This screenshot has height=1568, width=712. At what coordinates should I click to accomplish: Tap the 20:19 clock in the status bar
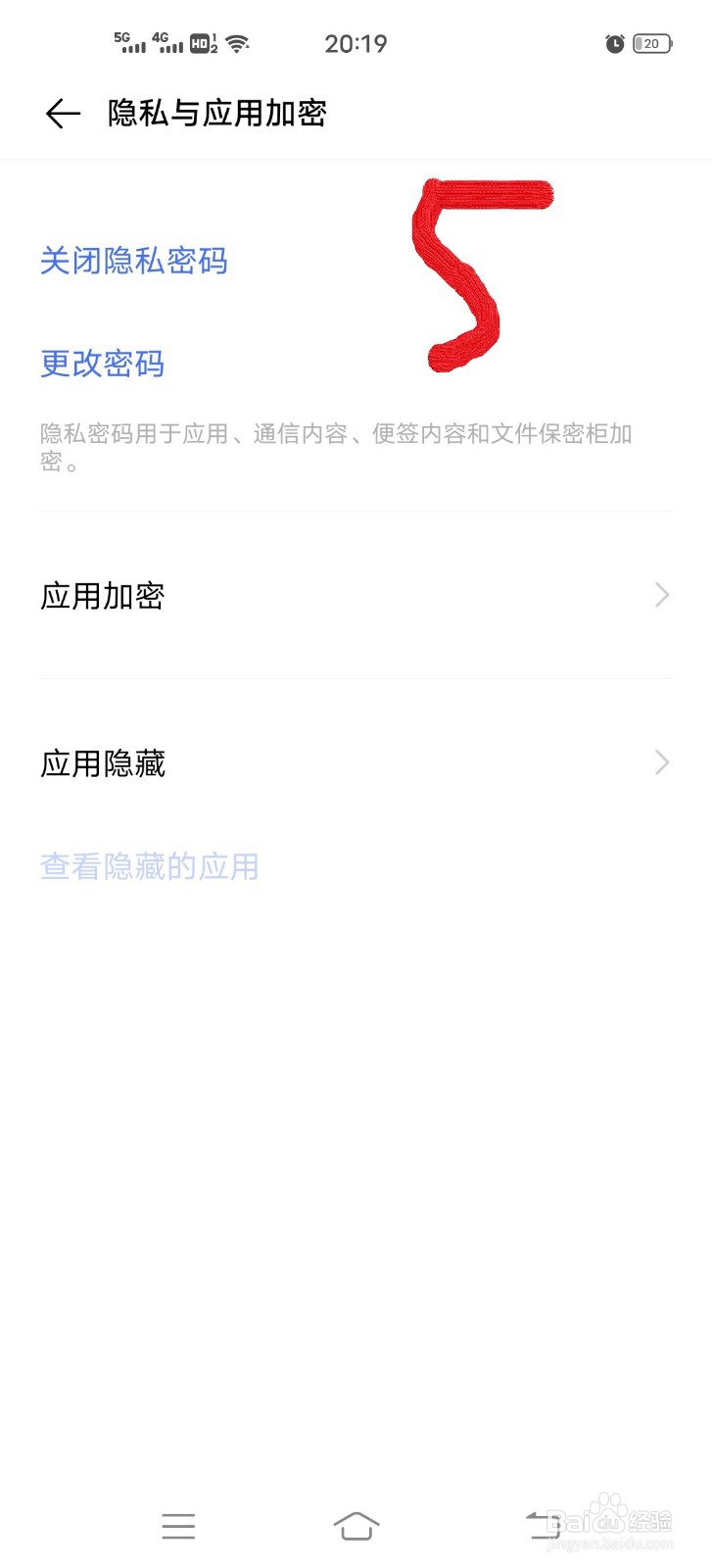click(x=356, y=43)
